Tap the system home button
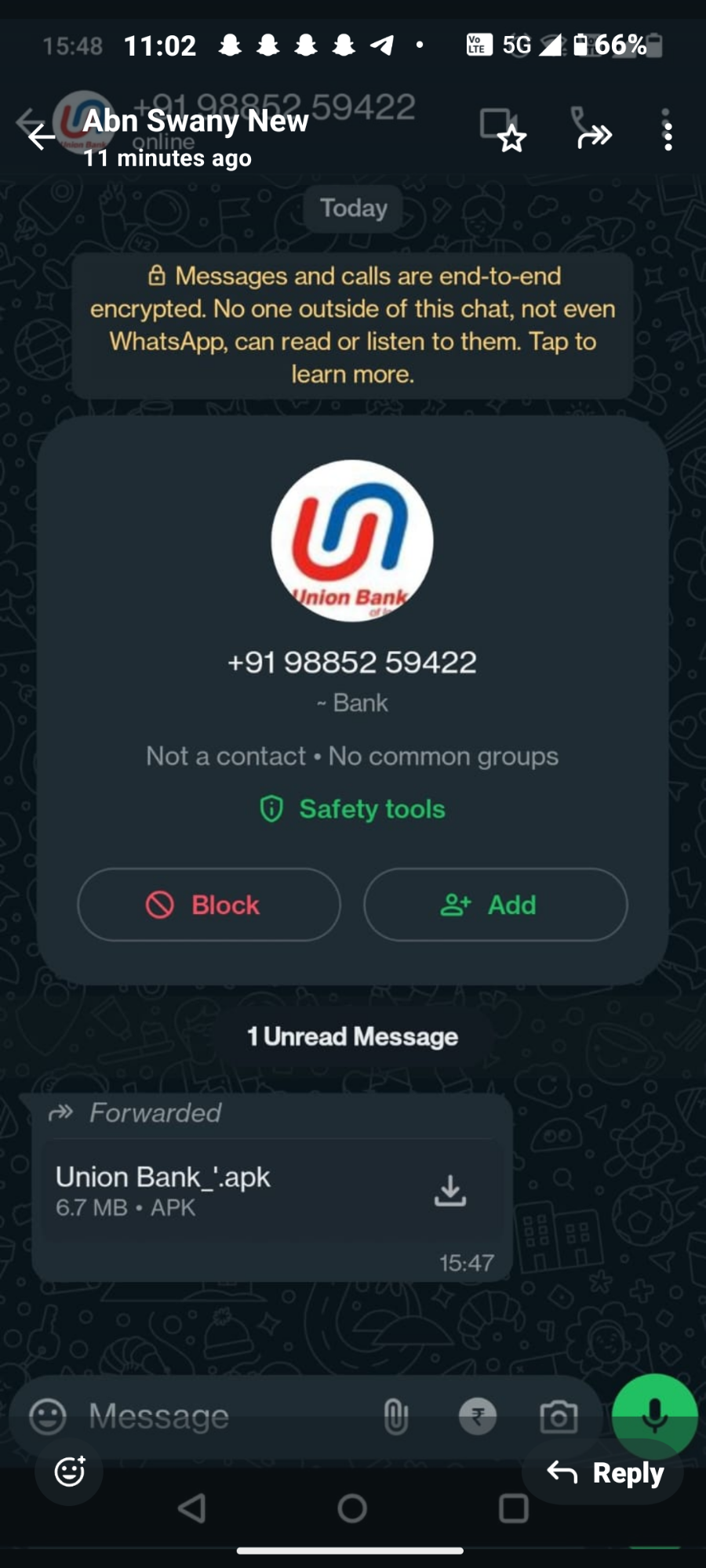This screenshot has height=1568, width=706. coord(352,1508)
